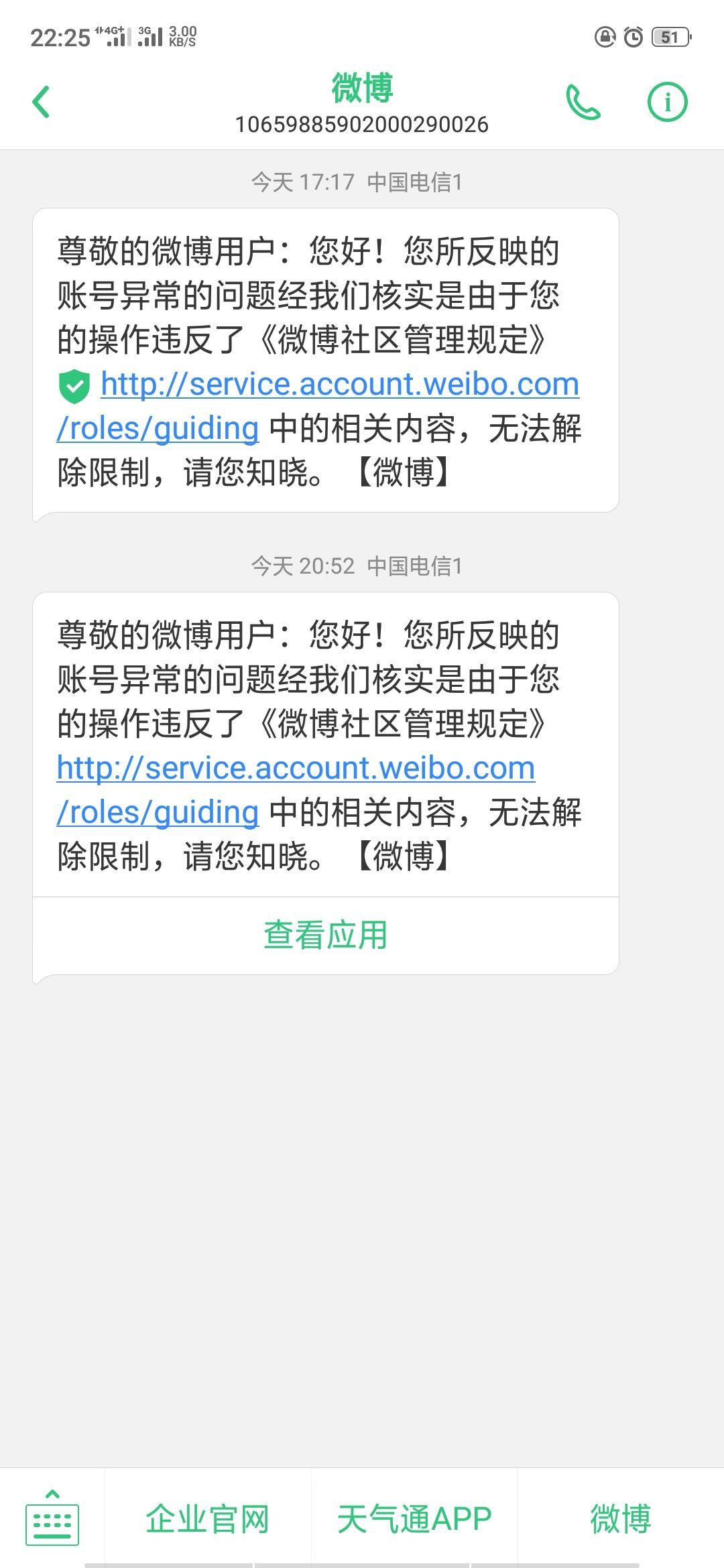
Task: Open the 天气通APP menu
Action: [414, 1518]
